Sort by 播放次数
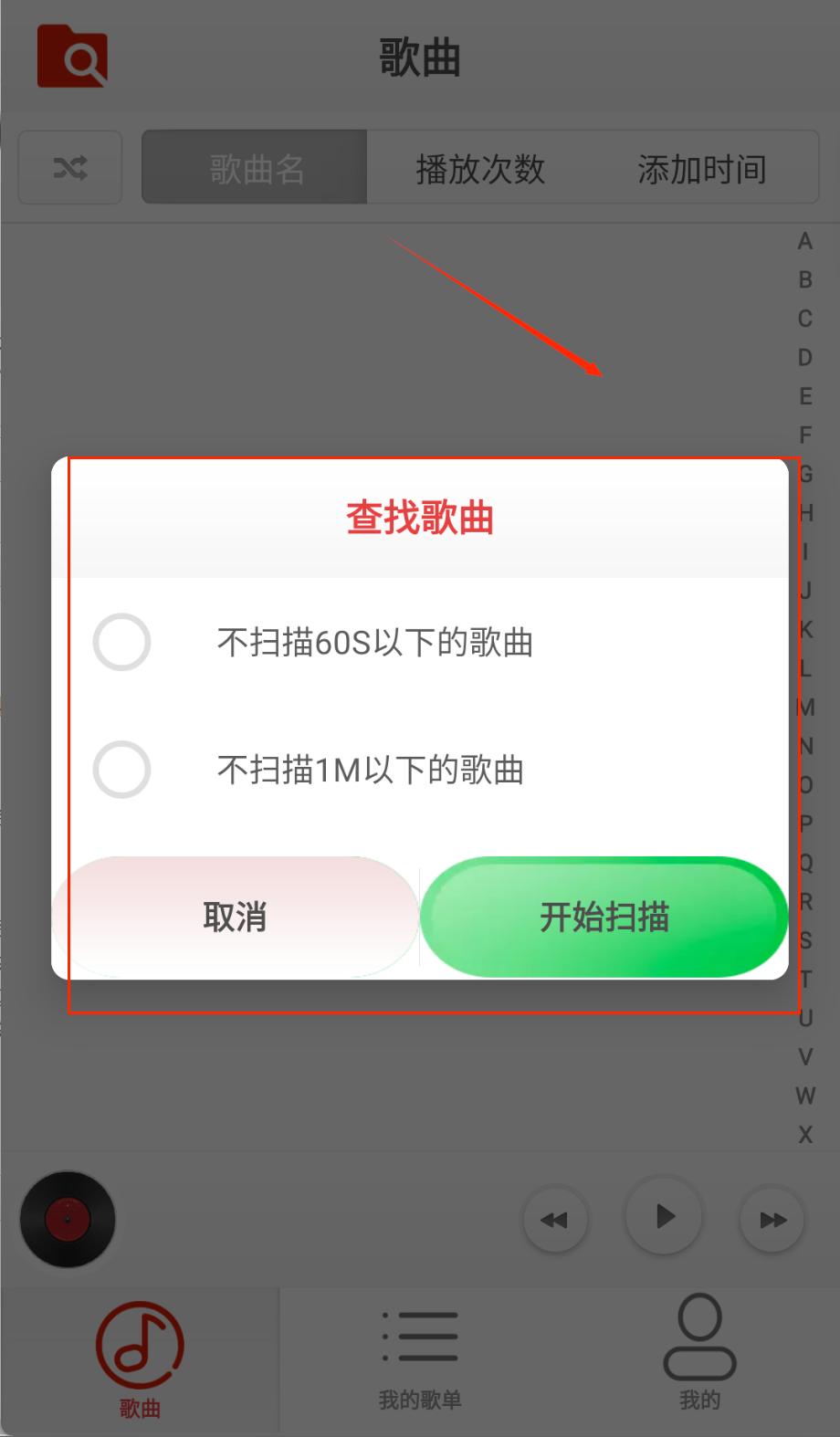This screenshot has width=840, height=1437. point(480,168)
